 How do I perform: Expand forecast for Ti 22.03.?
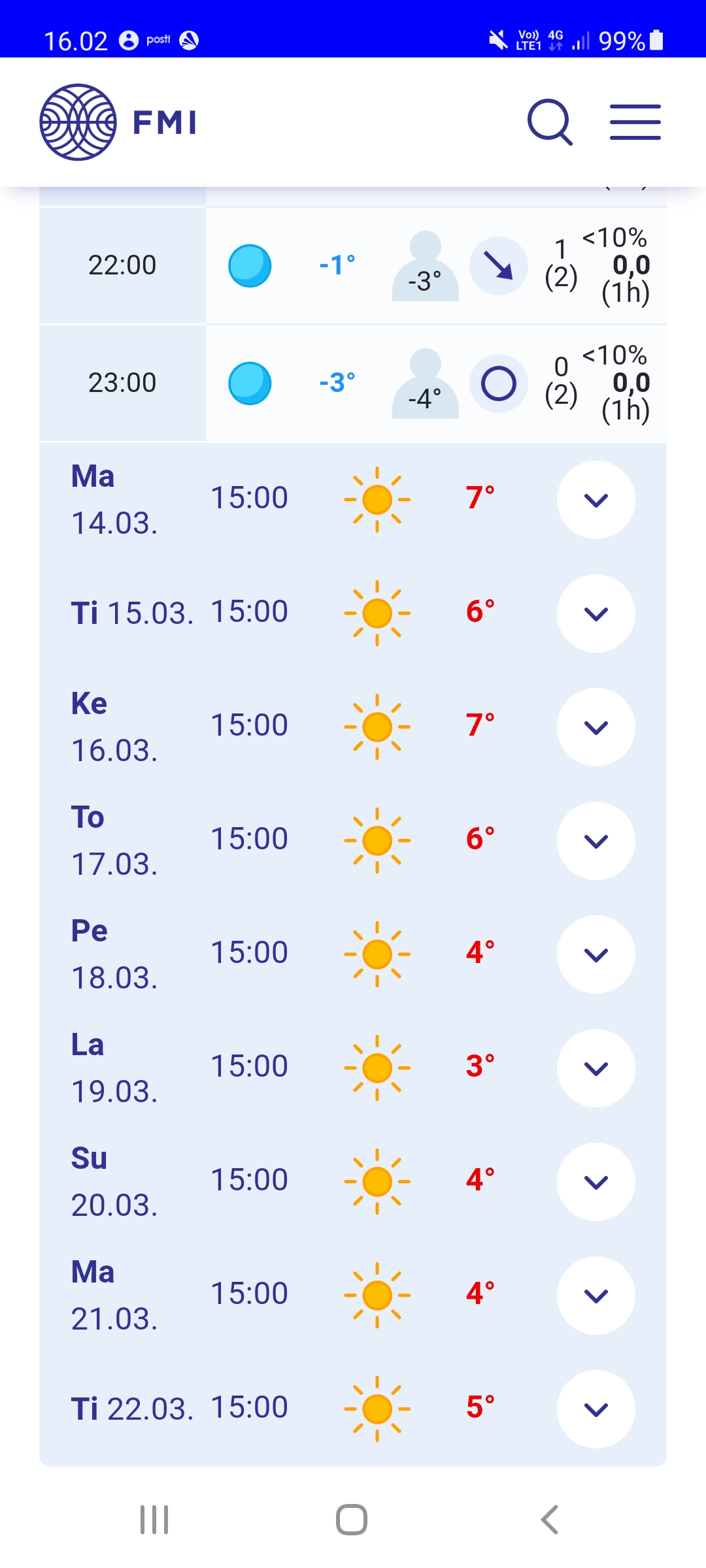coord(596,1409)
